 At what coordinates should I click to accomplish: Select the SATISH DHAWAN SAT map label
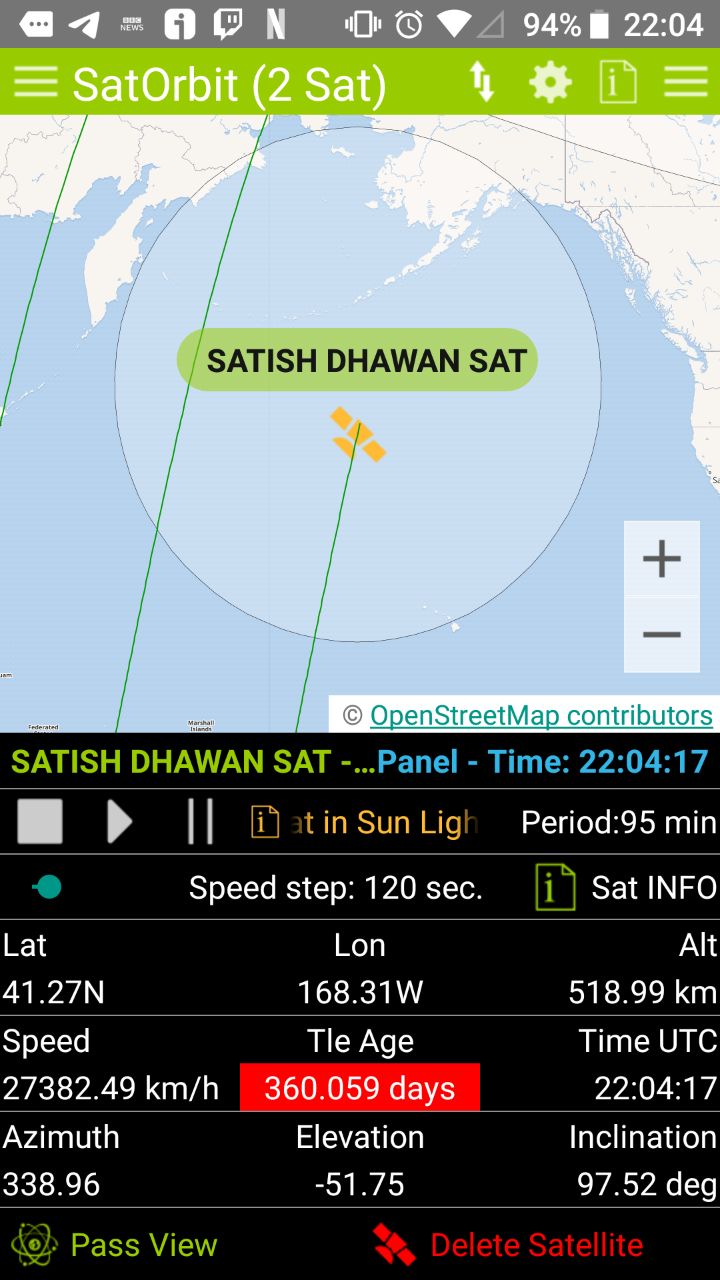tap(357, 360)
